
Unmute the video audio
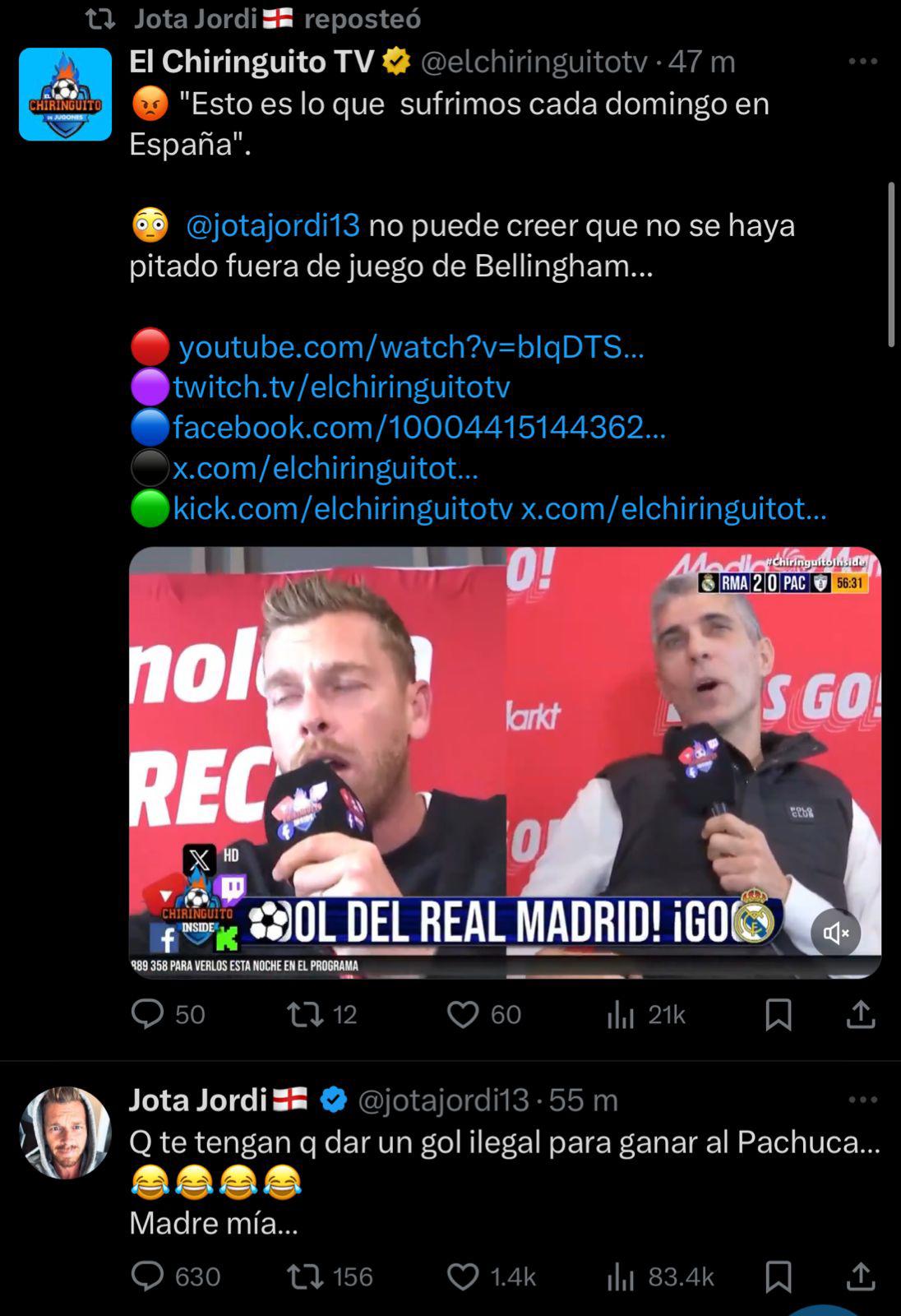(x=837, y=930)
